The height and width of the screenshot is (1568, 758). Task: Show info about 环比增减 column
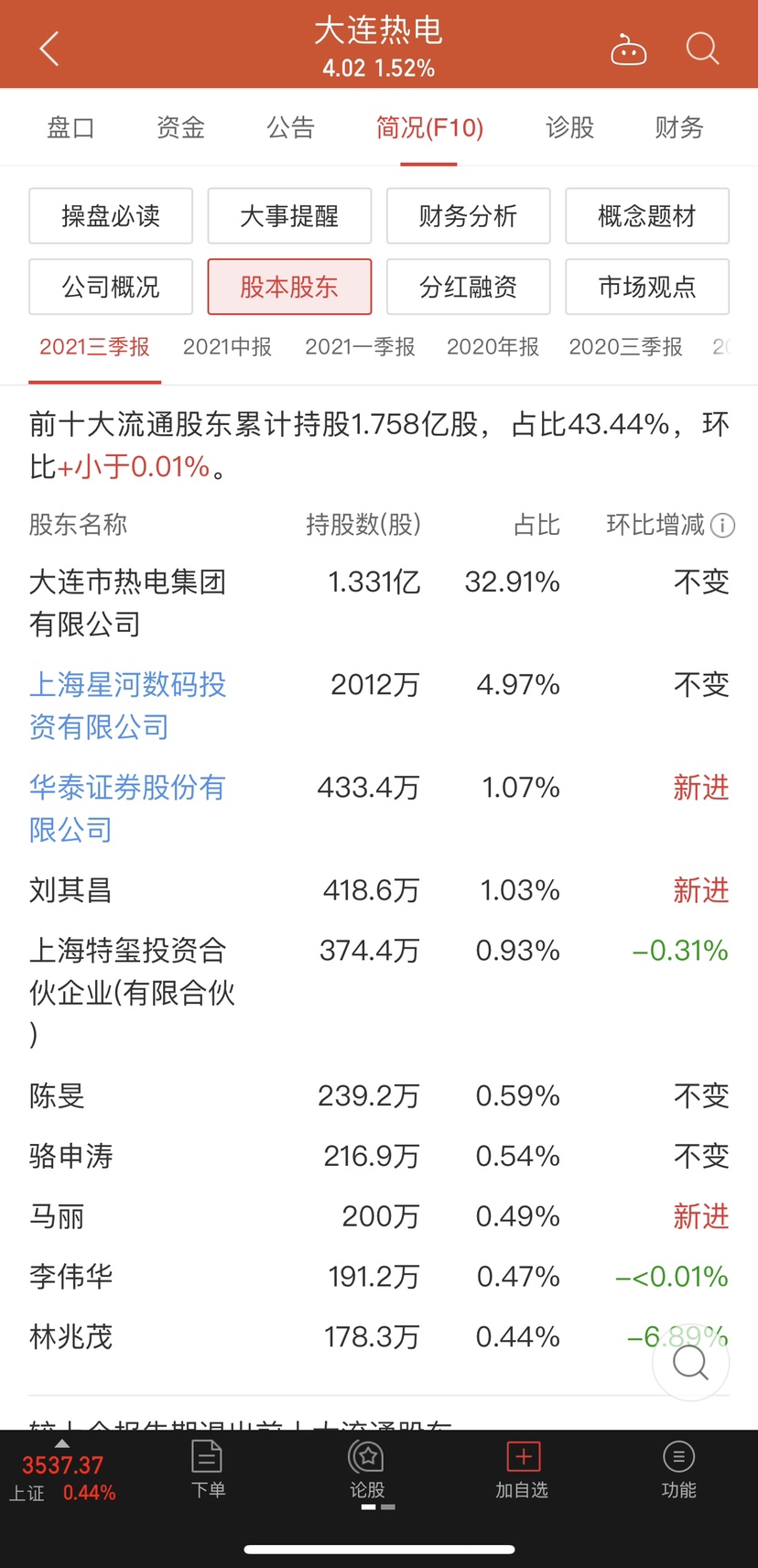(722, 526)
